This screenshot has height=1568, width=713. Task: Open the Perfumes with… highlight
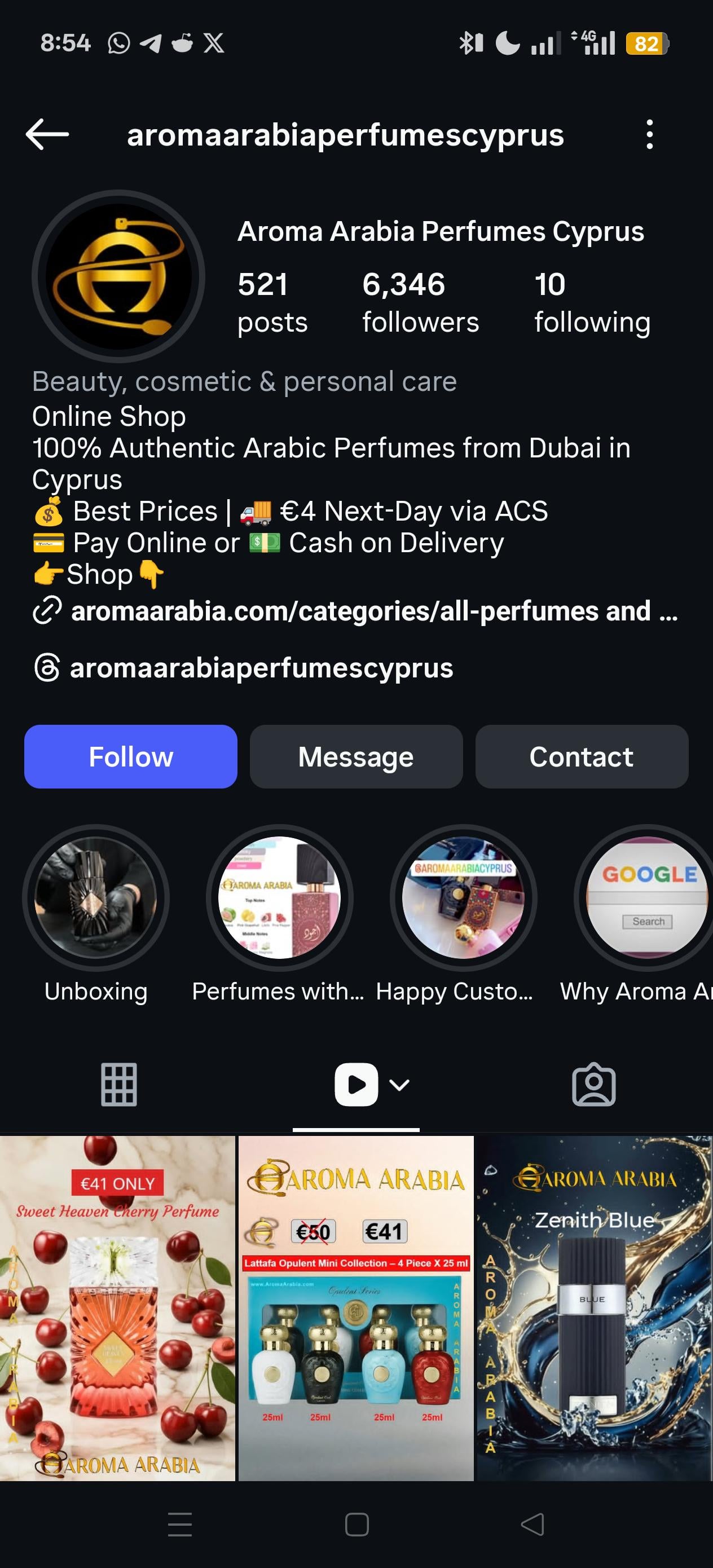coord(279,898)
